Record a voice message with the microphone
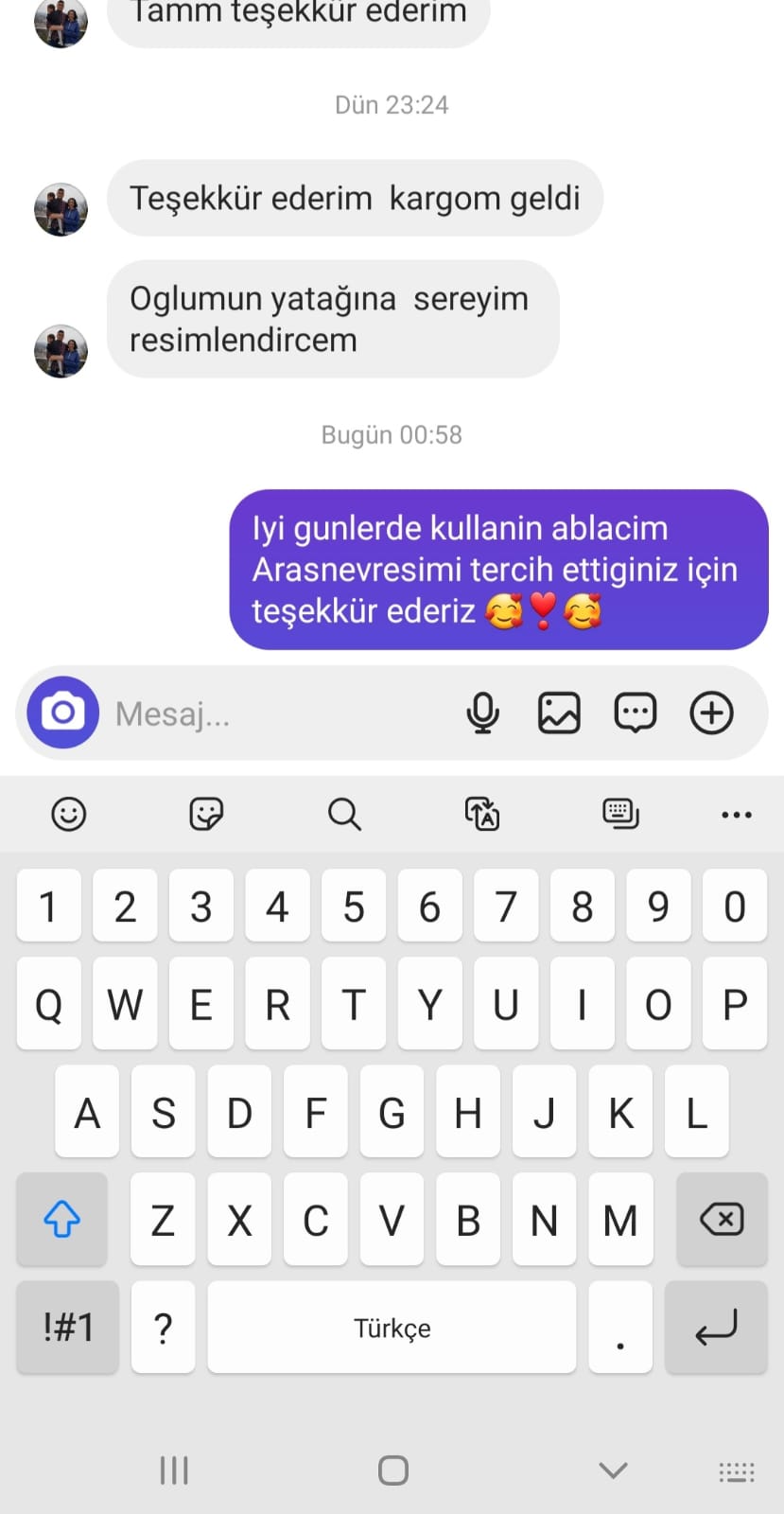The image size is (784, 1514). 482,713
